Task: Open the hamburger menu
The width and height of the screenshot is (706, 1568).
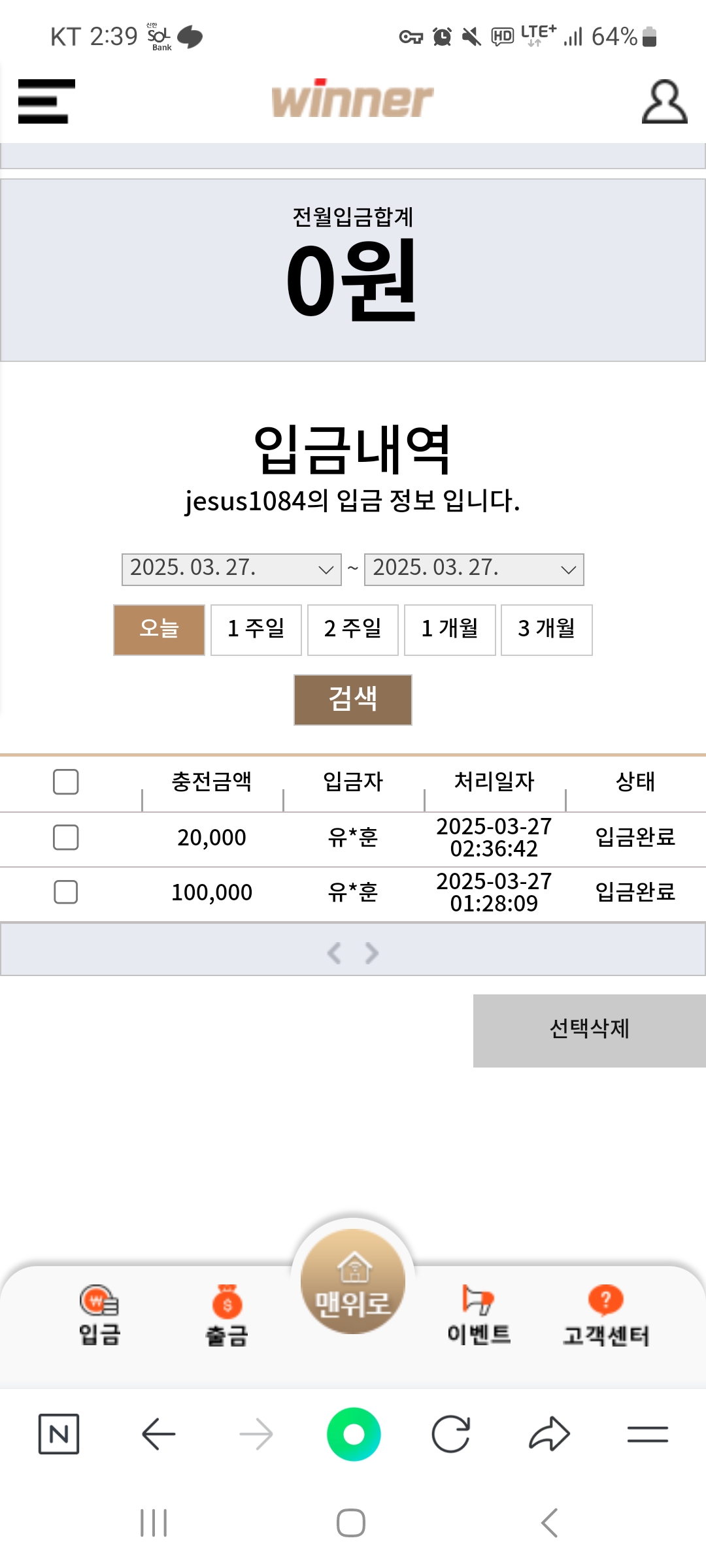Action: pos(46,101)
